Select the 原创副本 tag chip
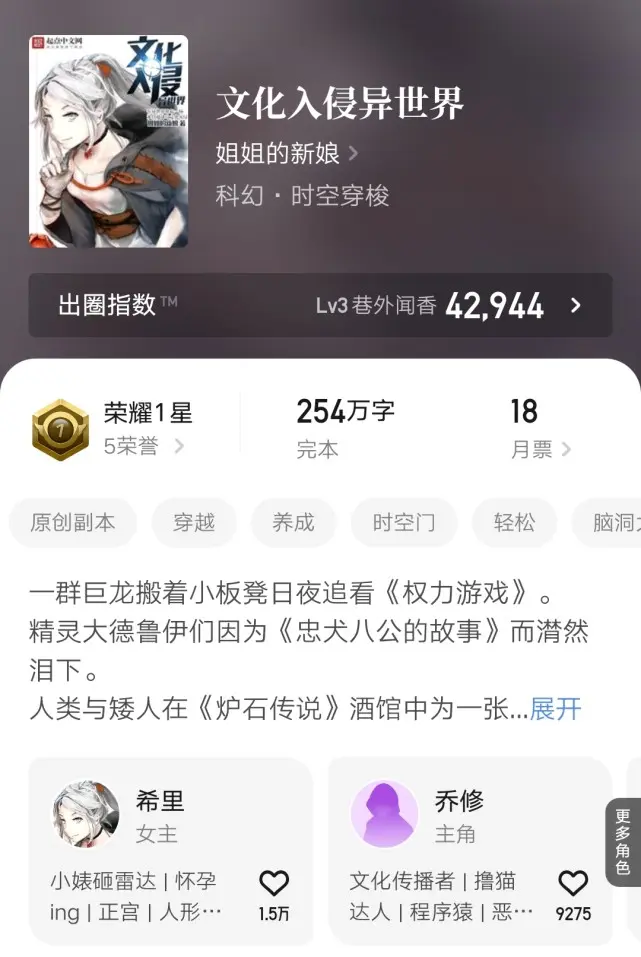The height and width of the screenshot is (957, 641). (72, 522)
